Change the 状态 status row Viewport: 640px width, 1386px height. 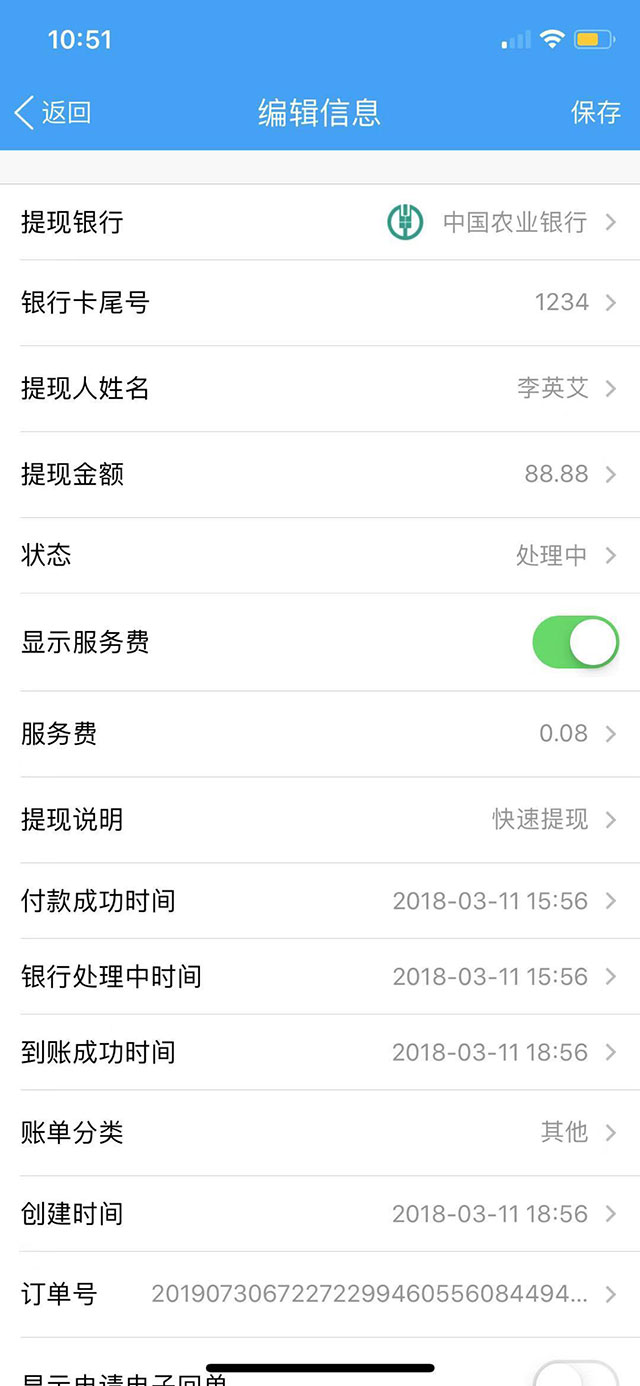pyautogui.click(x=320, y=555)
